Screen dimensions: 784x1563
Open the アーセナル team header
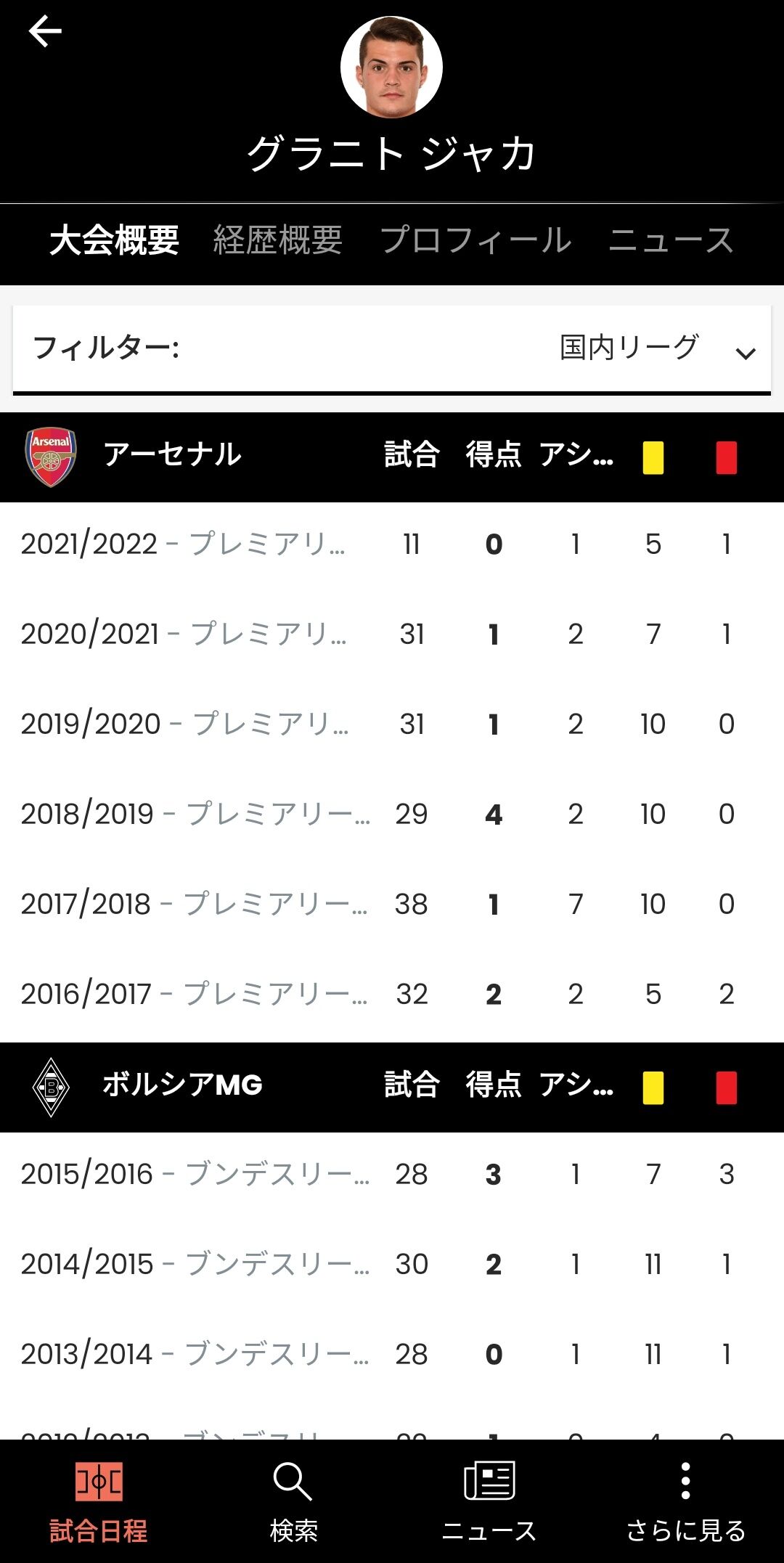point(172,456)
